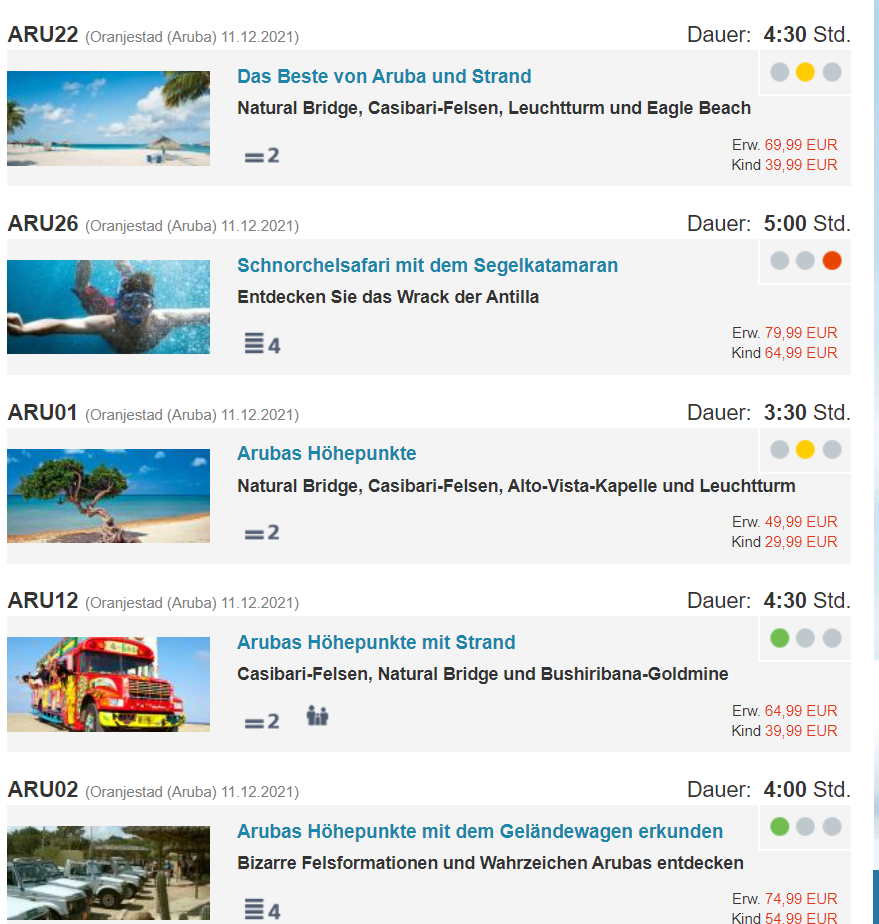Viewport: 879px width, 924px height.
Task: Open "Schnorchelsafari mit dem Segelkatamaran" excursion
Action: pos(427,265)
